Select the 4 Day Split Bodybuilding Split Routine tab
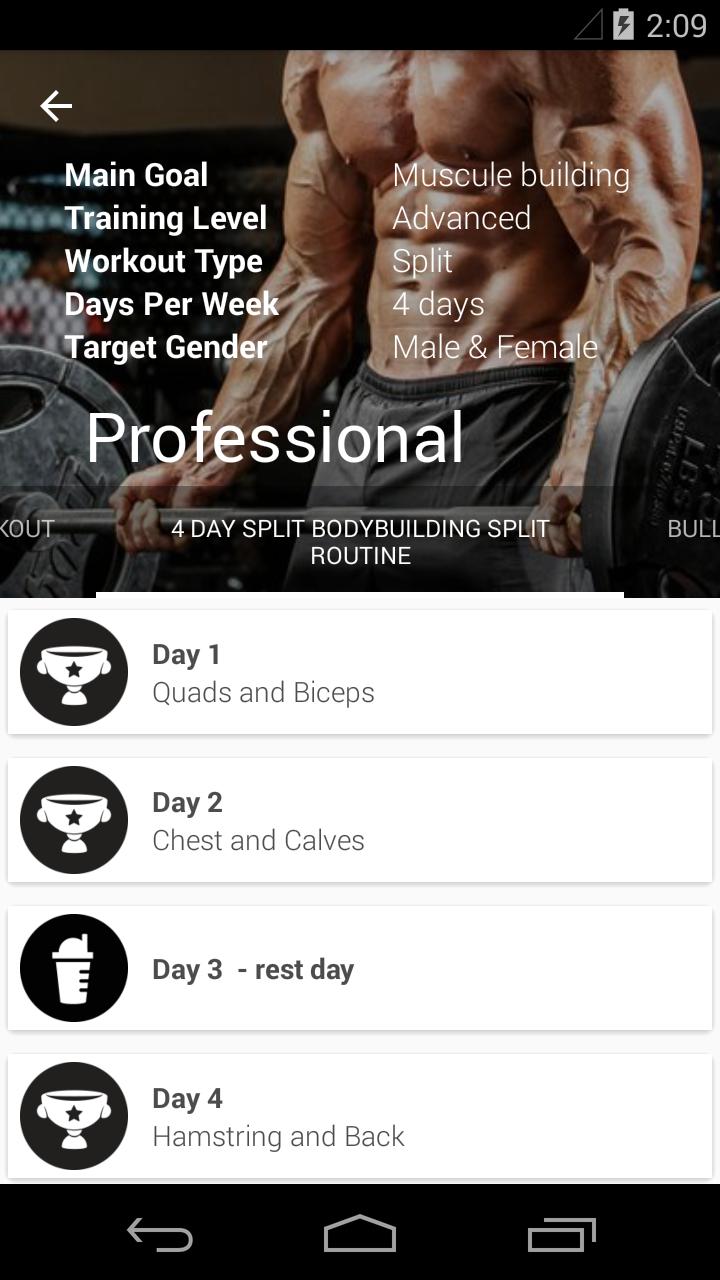The height and width of the screenshot is (1280, 720). [360, 542]
